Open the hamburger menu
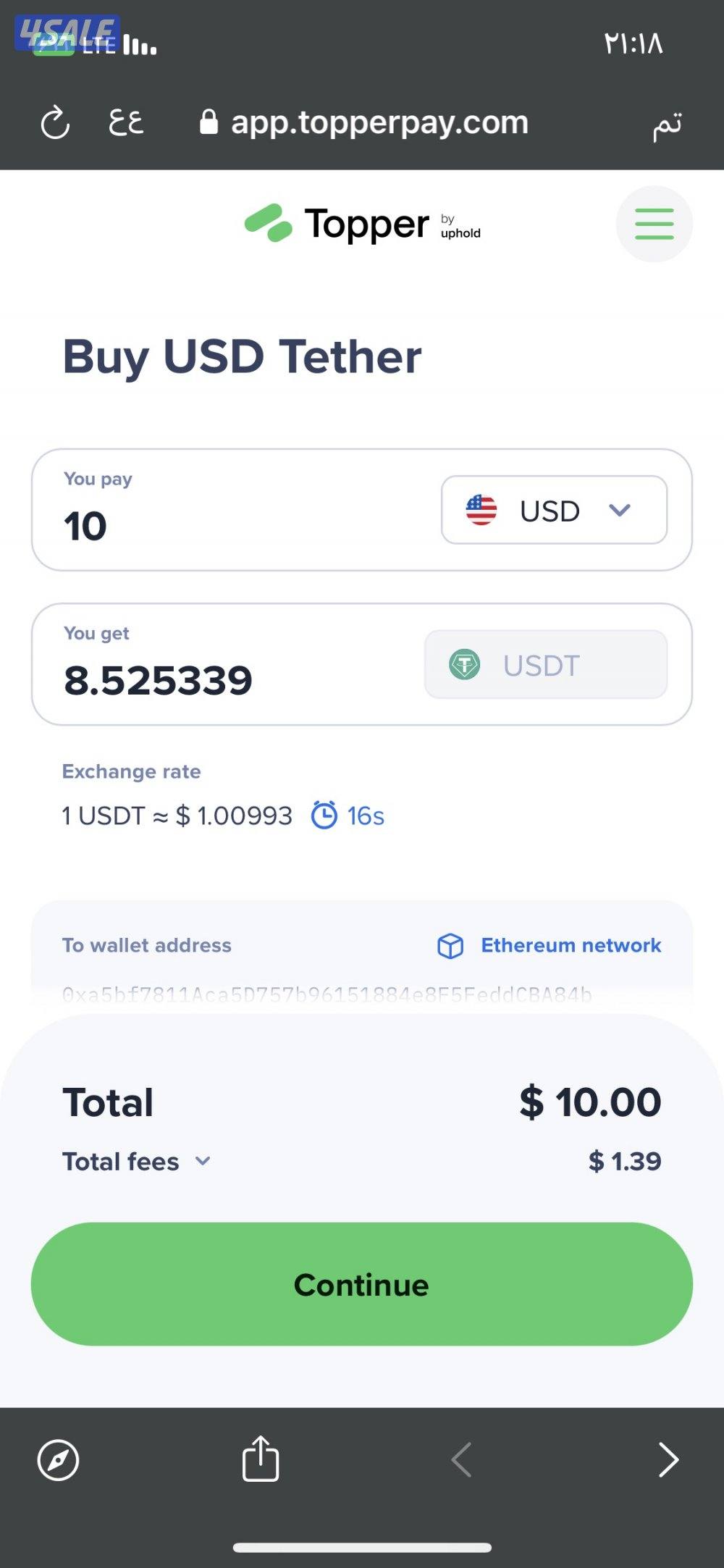This screenshot has width=724, height=1568. click(653, 223)
